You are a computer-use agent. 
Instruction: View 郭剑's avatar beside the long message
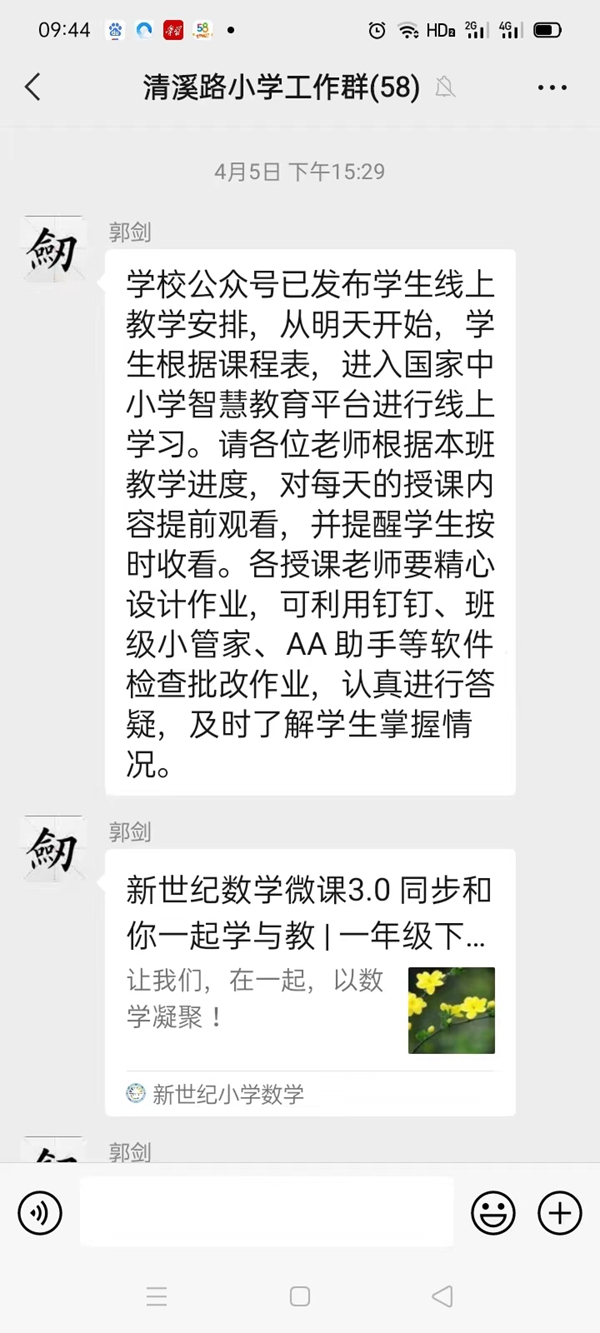[52, 248]
